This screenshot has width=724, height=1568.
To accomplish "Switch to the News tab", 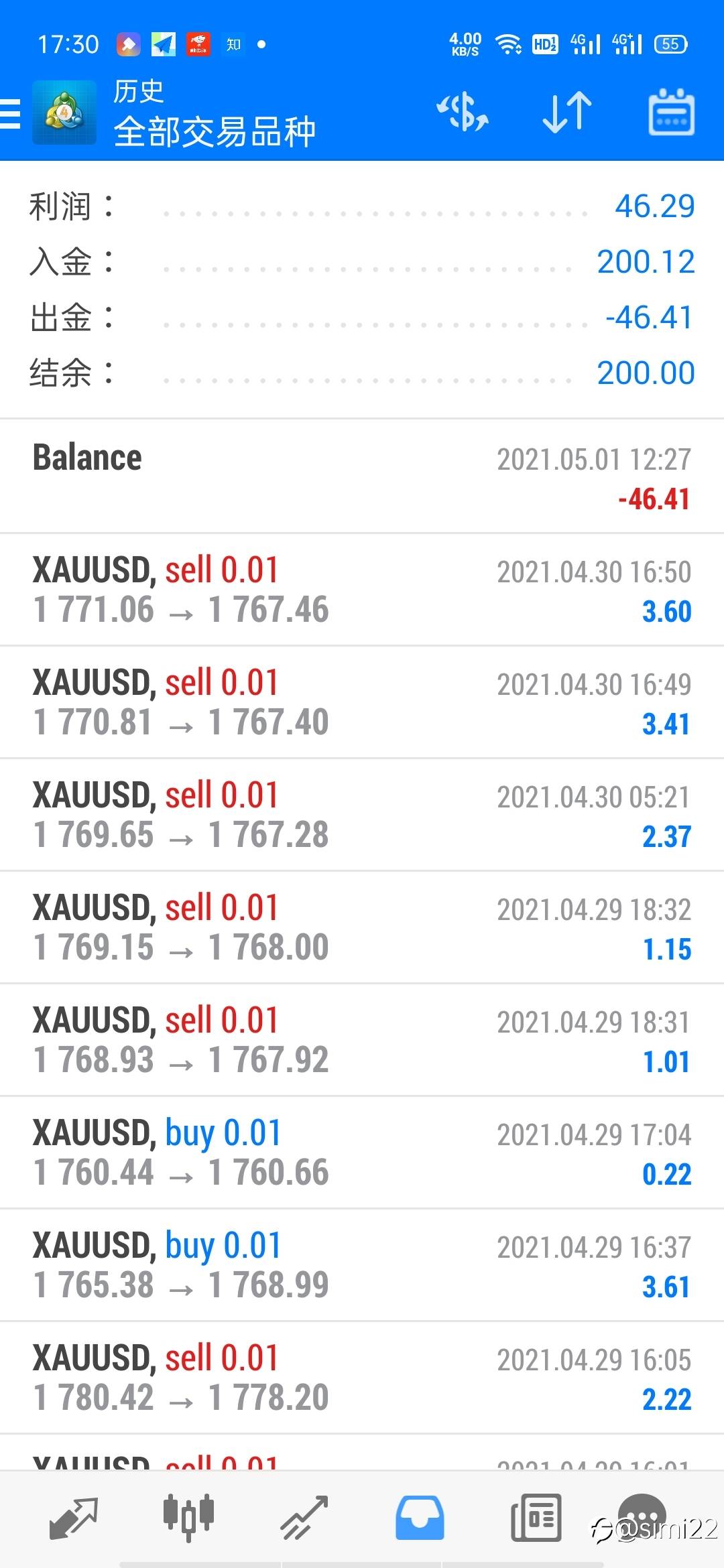I will tap(536, 1517).
